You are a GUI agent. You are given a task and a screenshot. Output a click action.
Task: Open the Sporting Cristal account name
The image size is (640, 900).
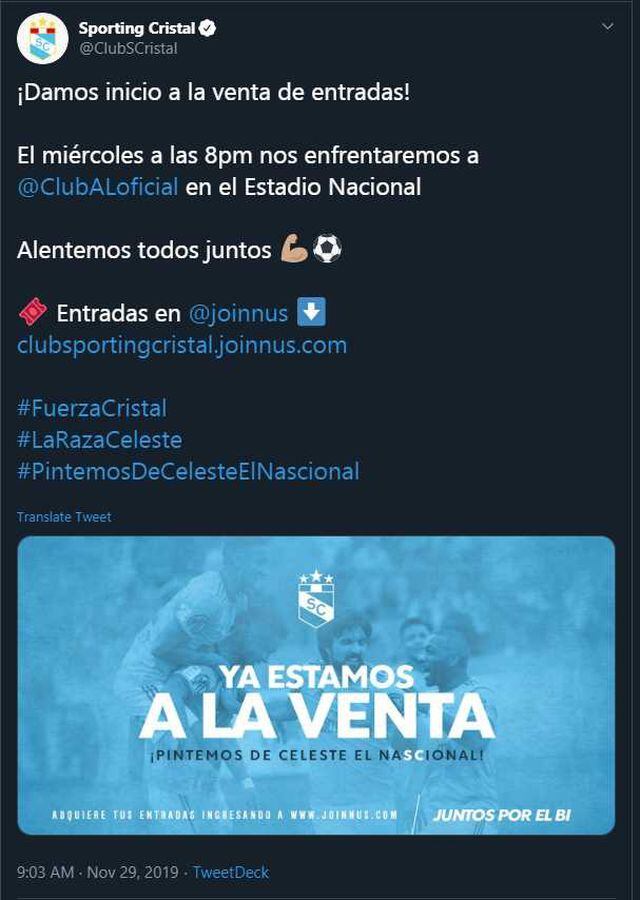click(137, 29)
